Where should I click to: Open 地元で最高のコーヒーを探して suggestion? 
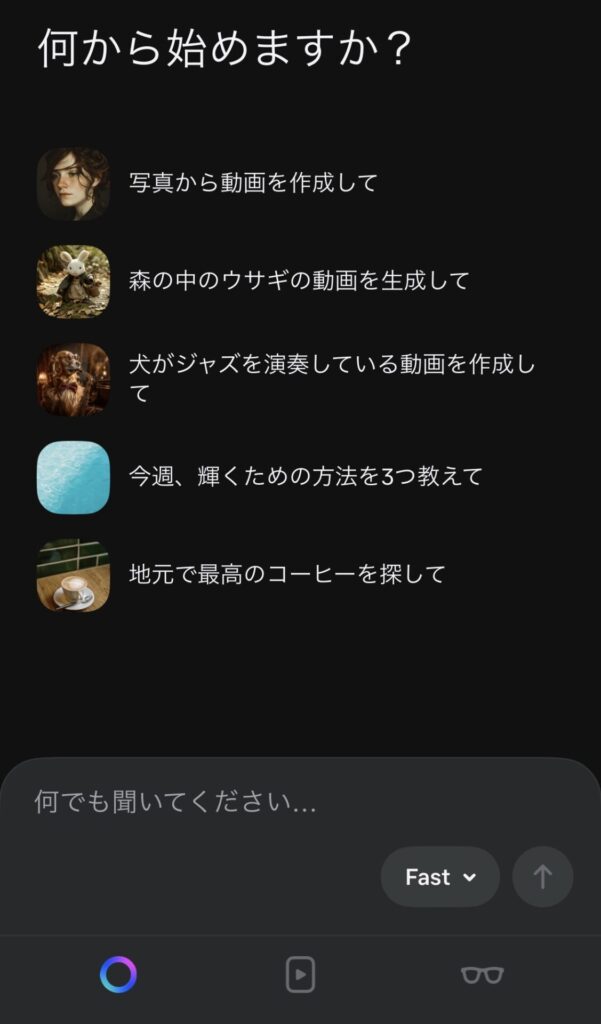pyautogui.click(x=286, y=574)
